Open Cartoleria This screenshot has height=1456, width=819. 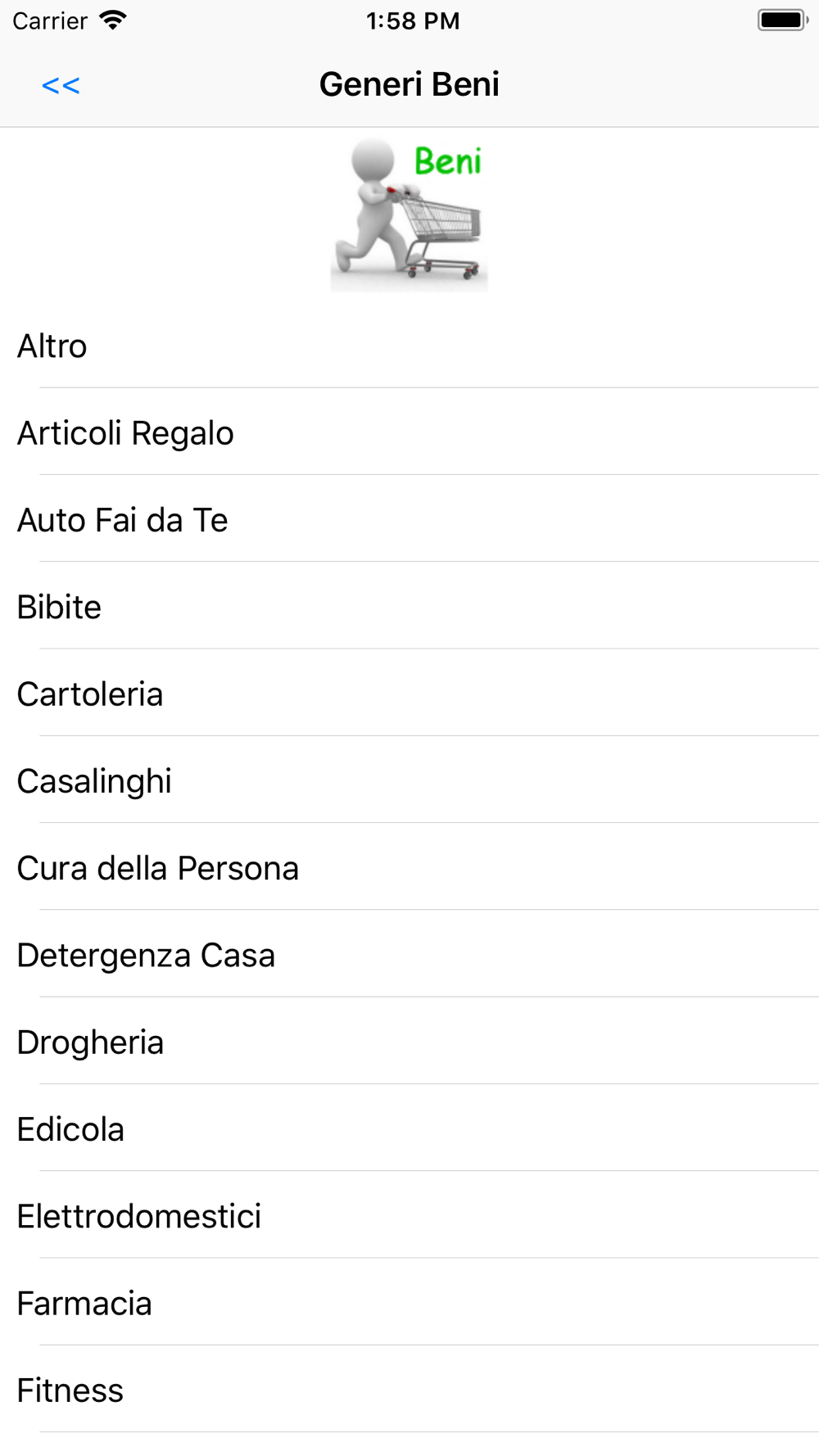point(409,693)
